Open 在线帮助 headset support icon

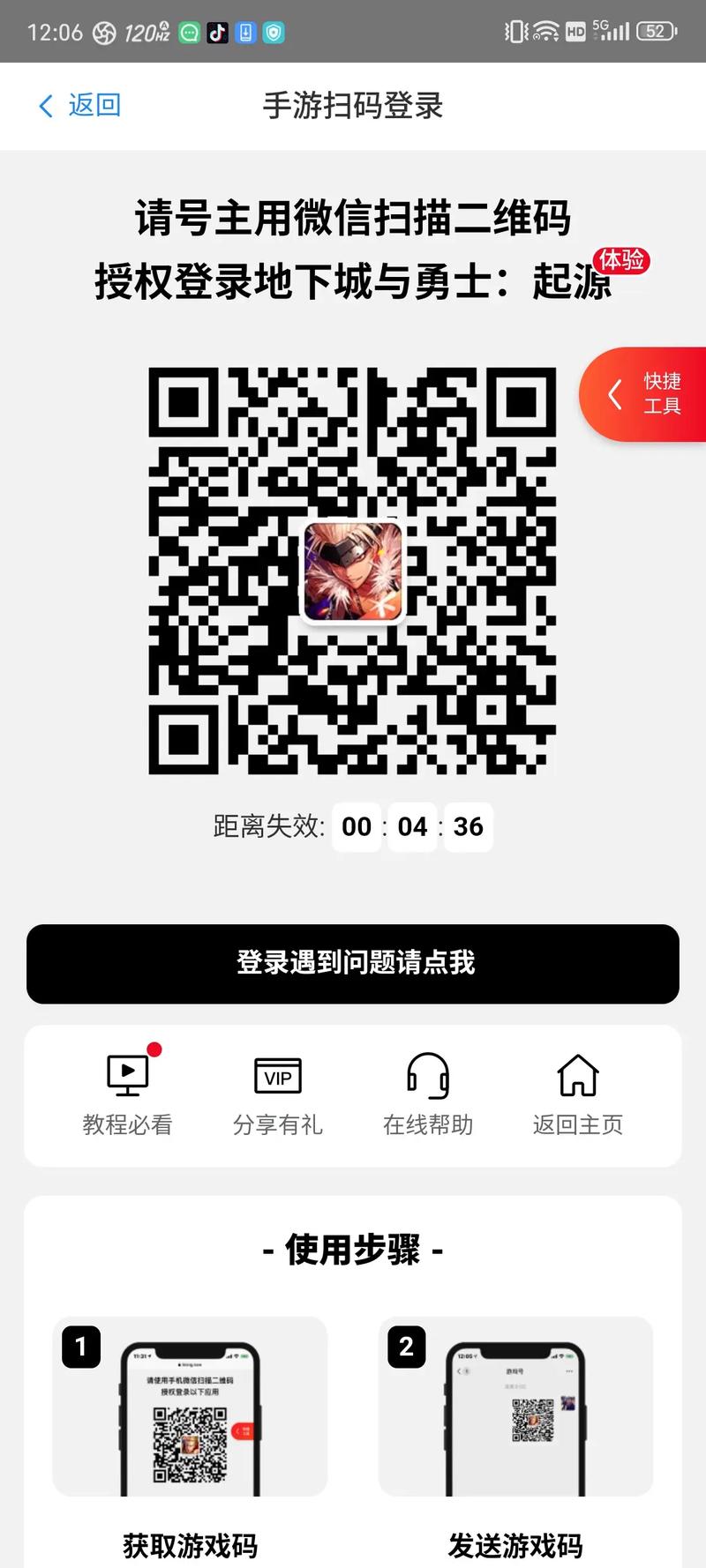[x=427, y=1076]
